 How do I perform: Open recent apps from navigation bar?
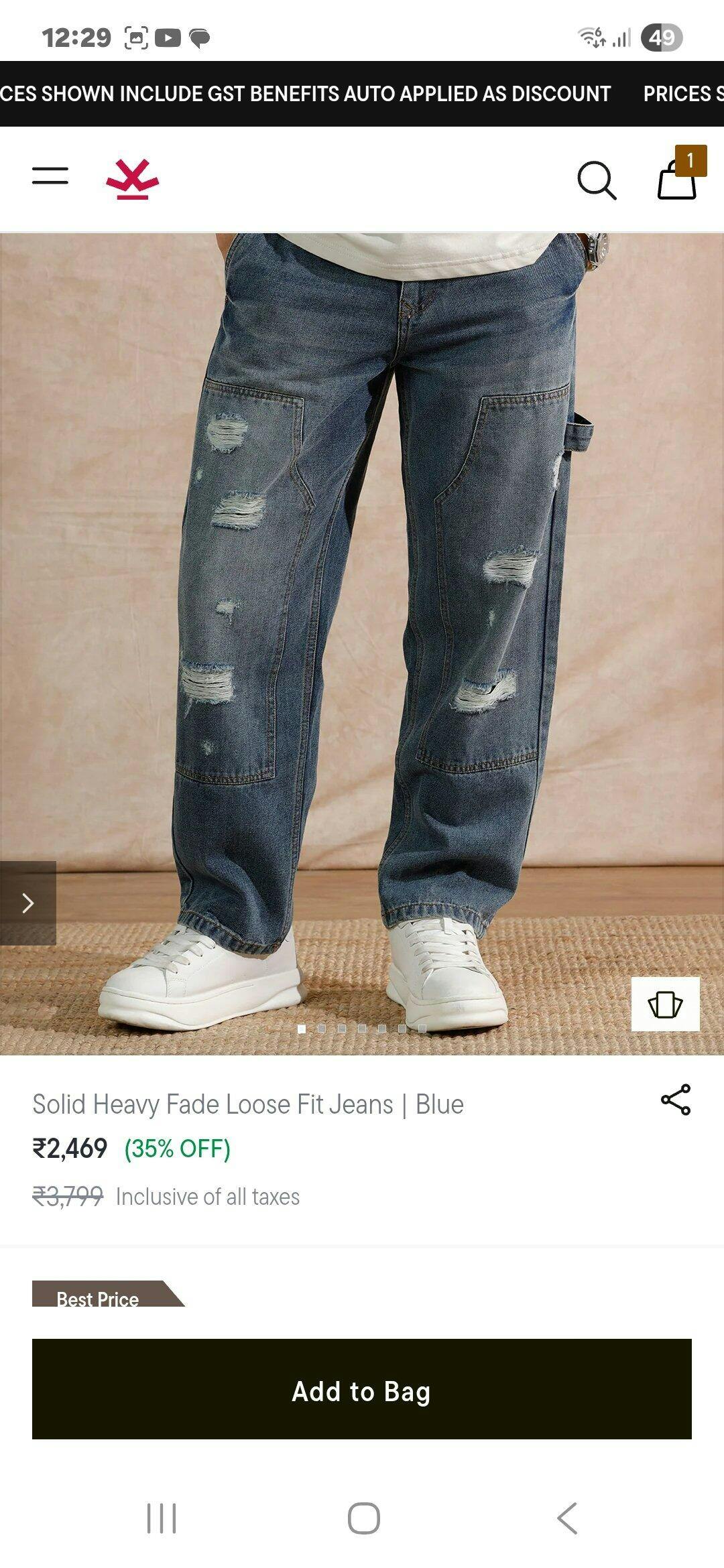[x=162, y=1518]
